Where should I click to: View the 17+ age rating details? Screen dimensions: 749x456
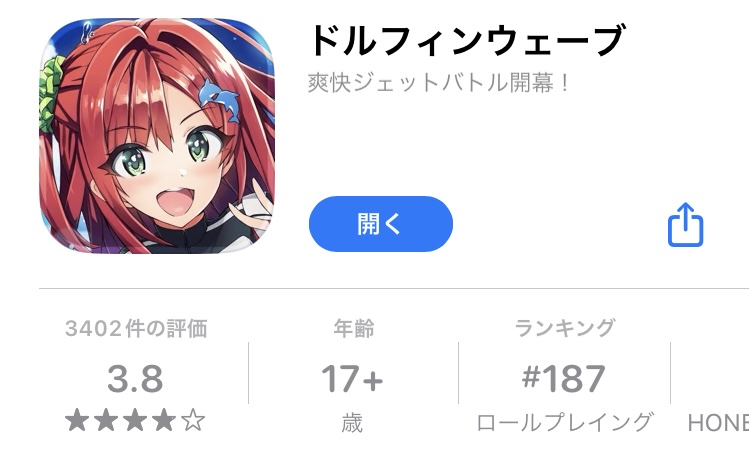pos(352,378)
